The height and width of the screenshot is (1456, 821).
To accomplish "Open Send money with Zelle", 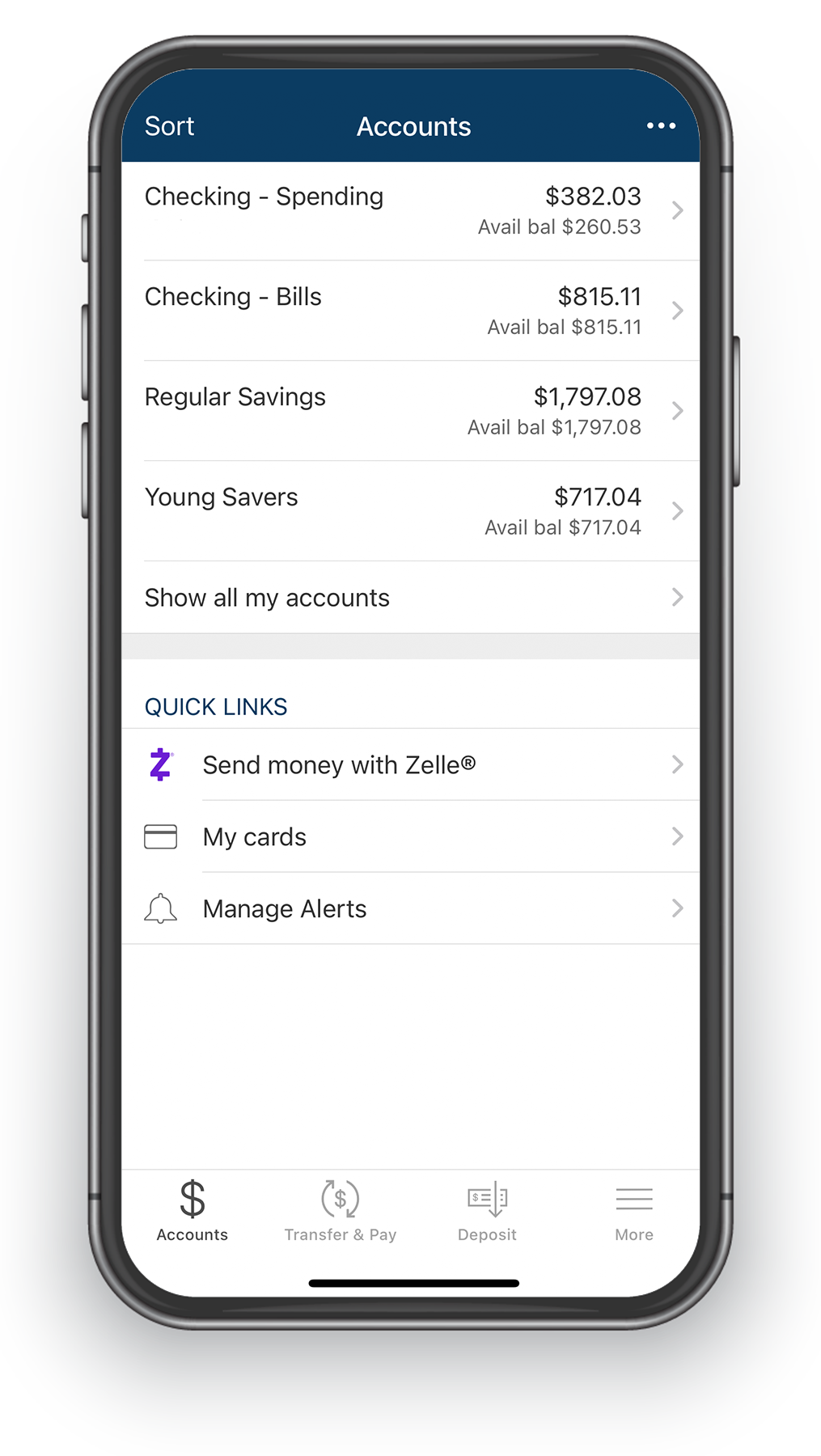I will [411, 764].
